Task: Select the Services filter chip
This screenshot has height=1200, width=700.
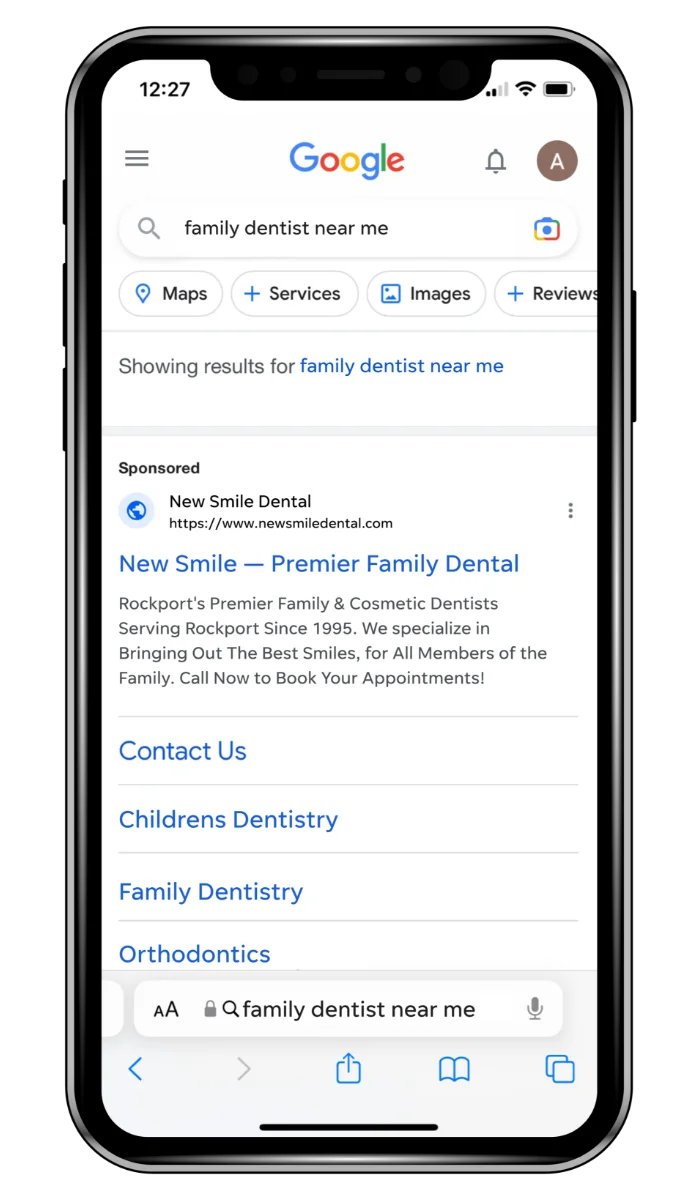Action: tap(294, 294)
